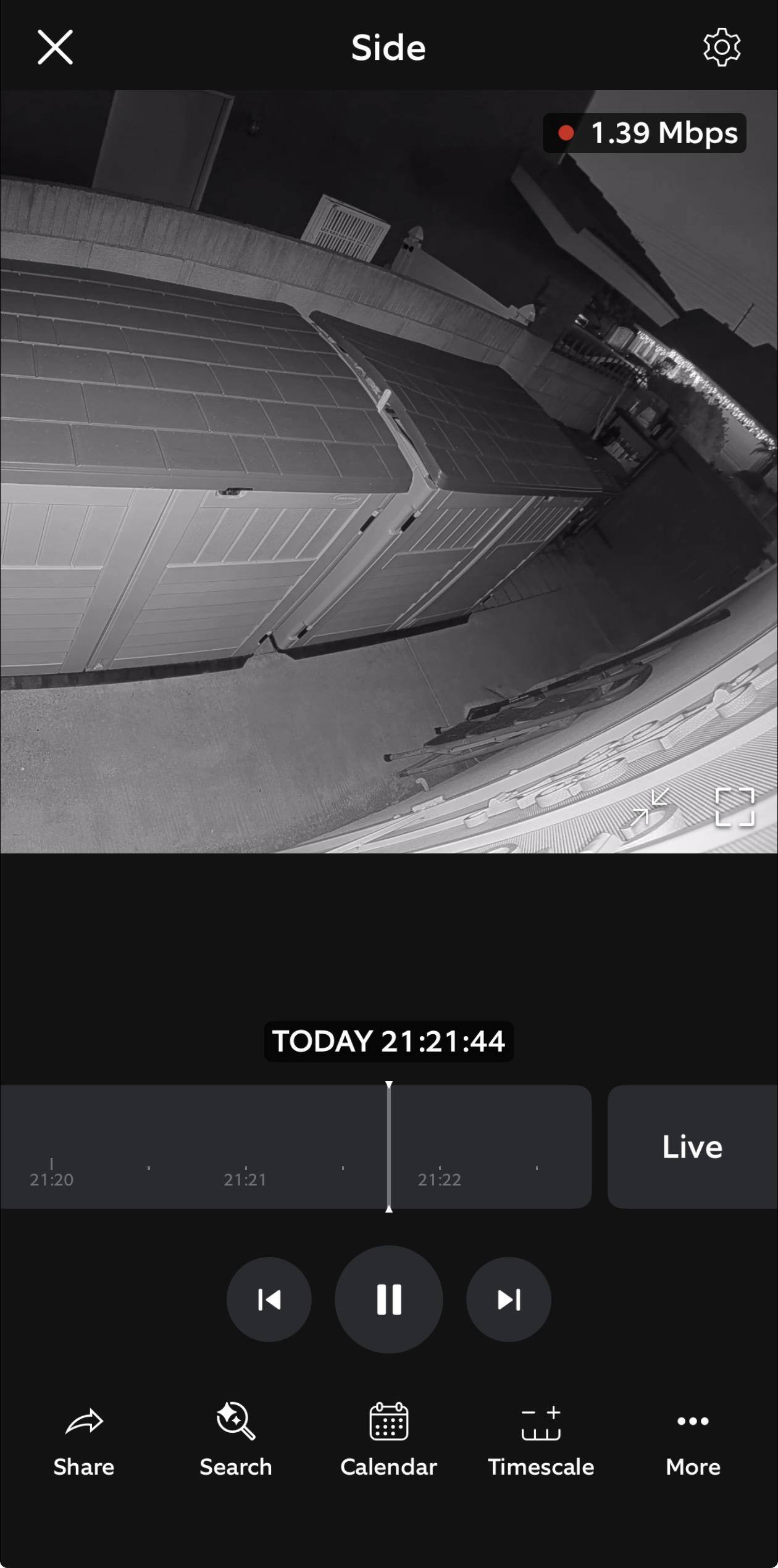
Task: Skip to previous recording
Action: pyautogui.click(x=269, y=1299)
